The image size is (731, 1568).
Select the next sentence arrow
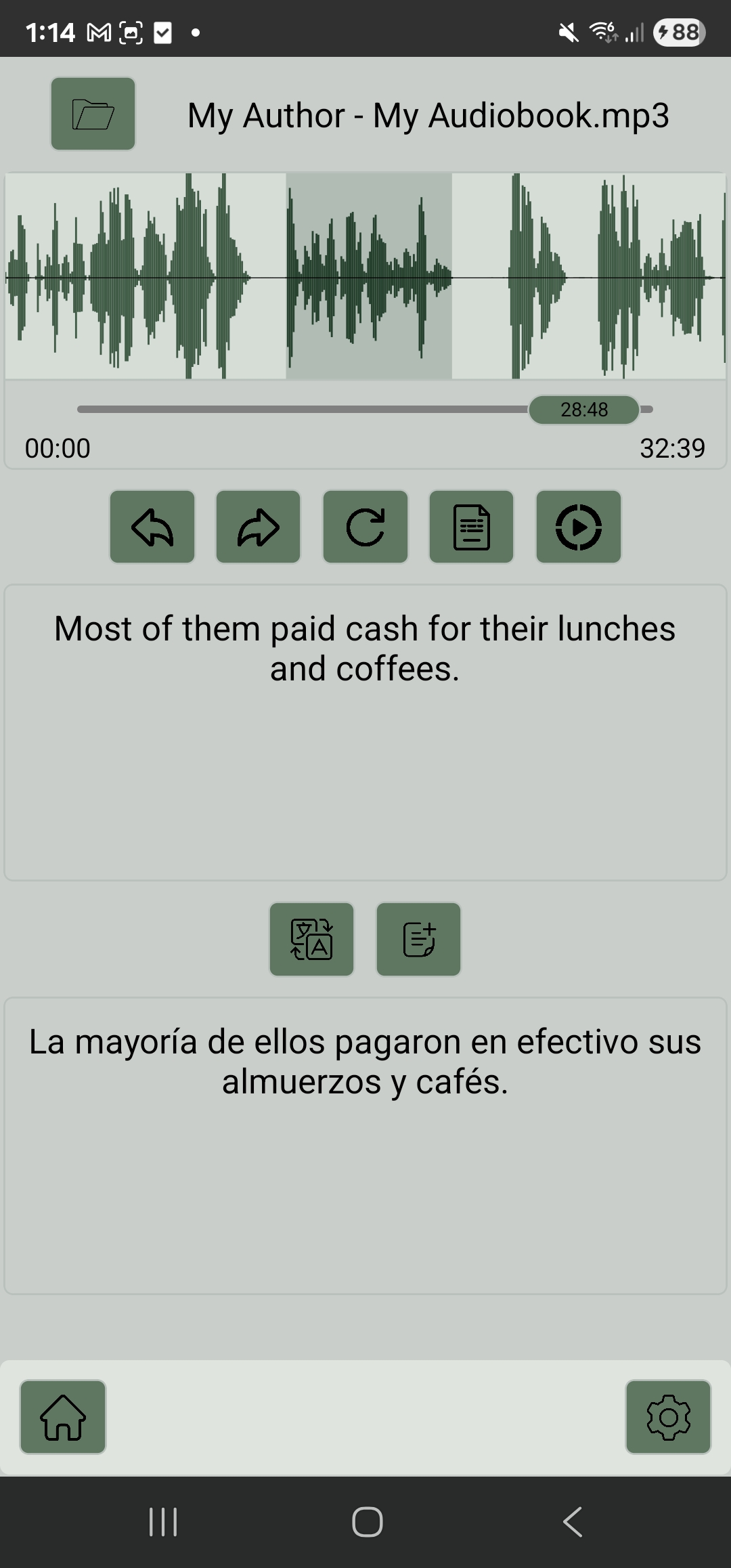click(x=257, y=527)
